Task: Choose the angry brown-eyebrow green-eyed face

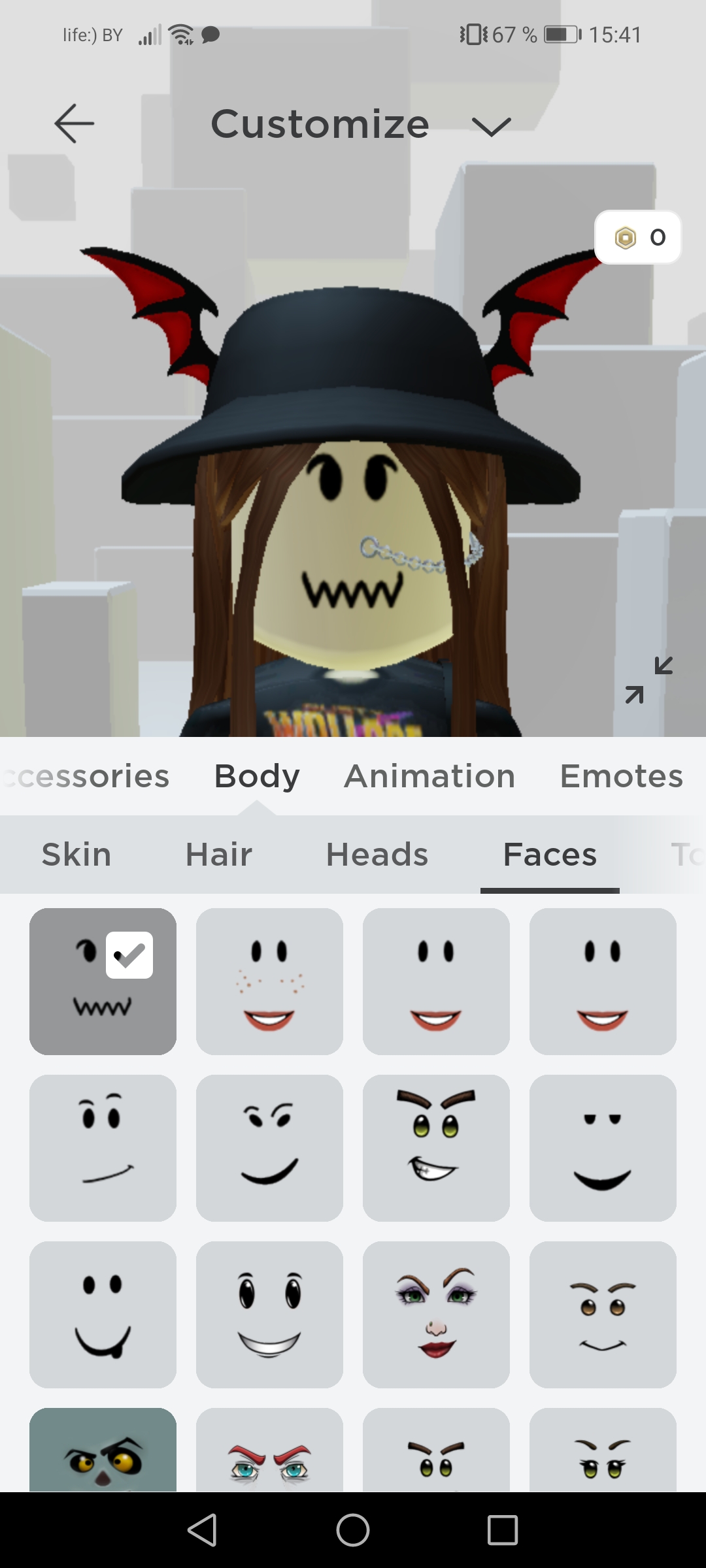Action: (x=436, y=1148)
